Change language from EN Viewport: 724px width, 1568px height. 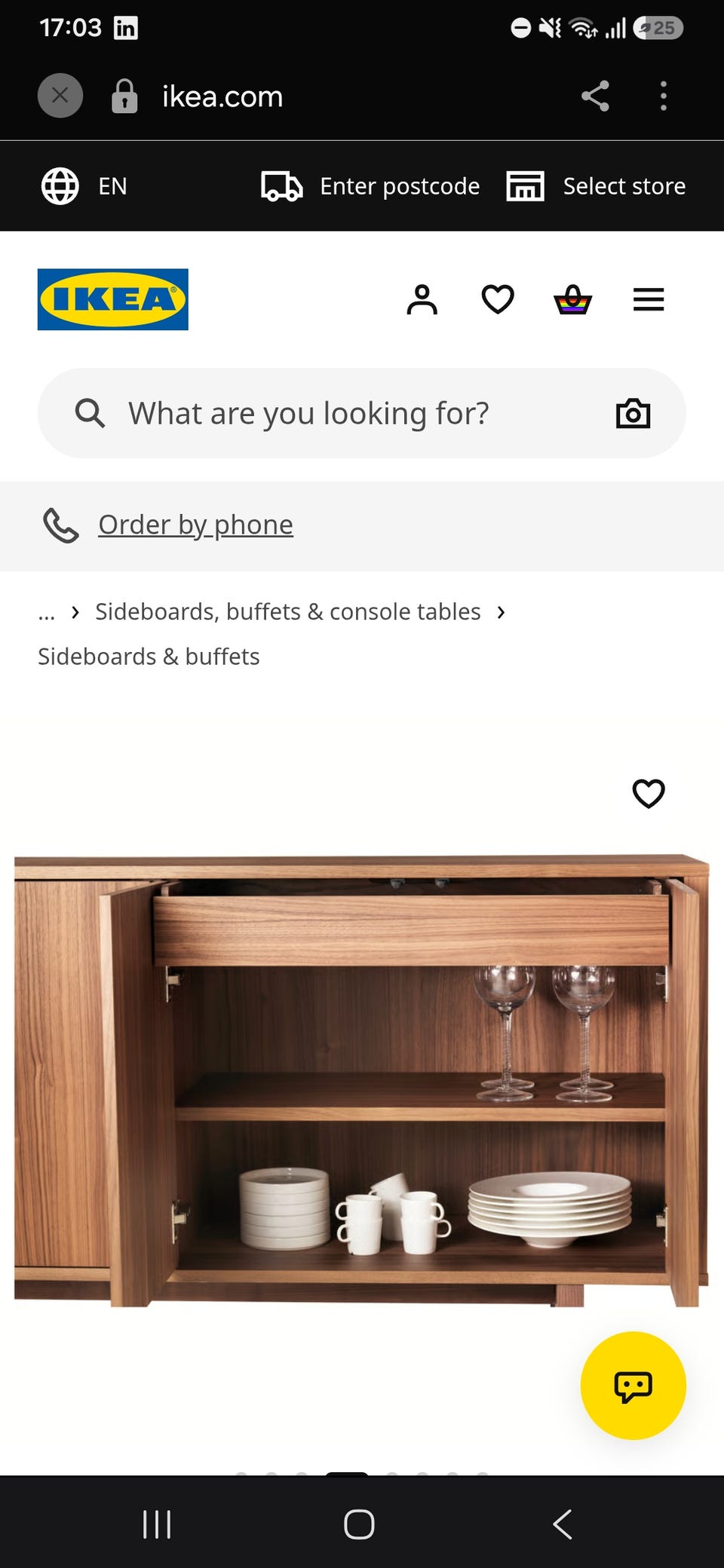[x=84, y=186]
